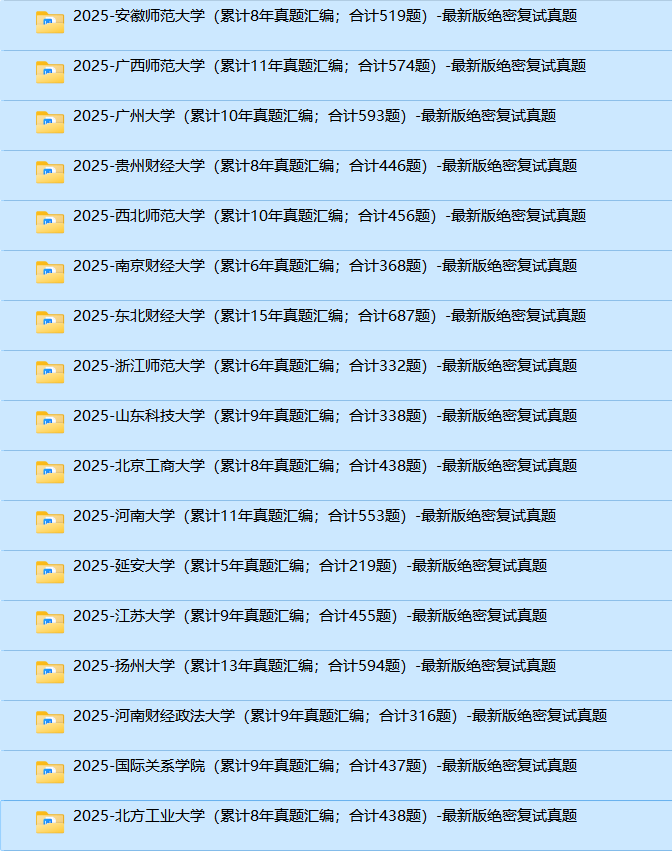Open the 2025-扬州大学 folder
Viewport: 672px width, 851px height.
tap(336, 674)
